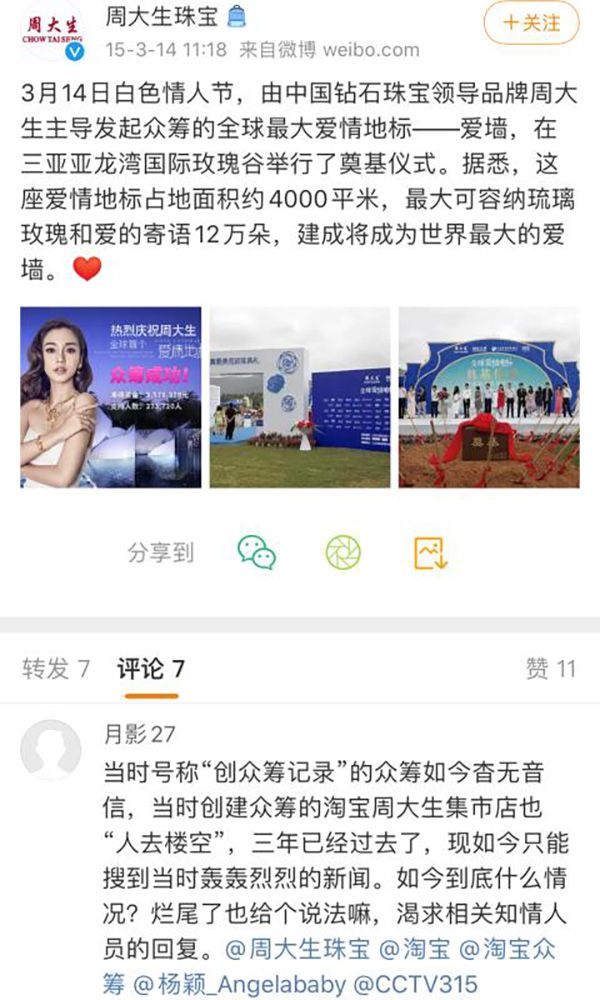The width and height of the screenshot is (600, 1000).
Task: Open the groundbreaking ceremony photo
Action: click(x=488, y=397)
